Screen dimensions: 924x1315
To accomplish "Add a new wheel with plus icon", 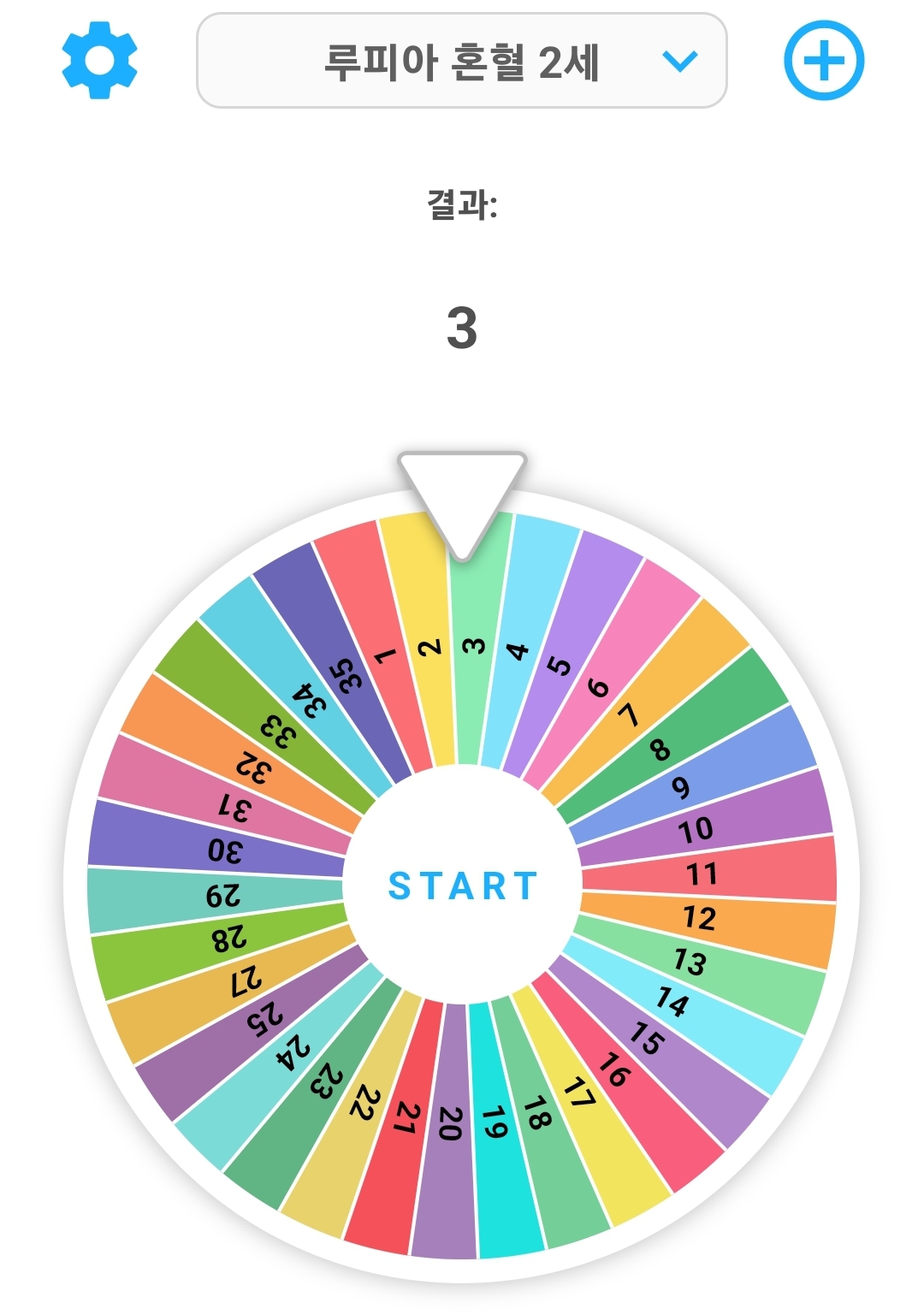I will coord(824,61).
